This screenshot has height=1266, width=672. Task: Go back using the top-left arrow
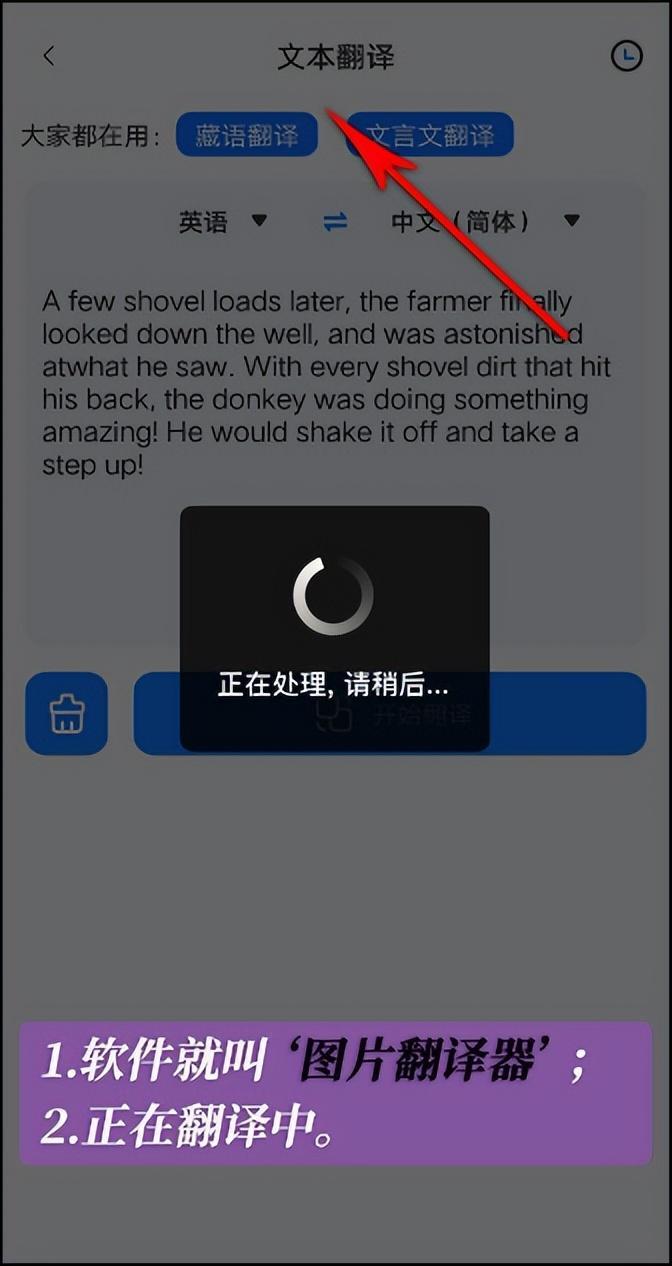(49, 57)
